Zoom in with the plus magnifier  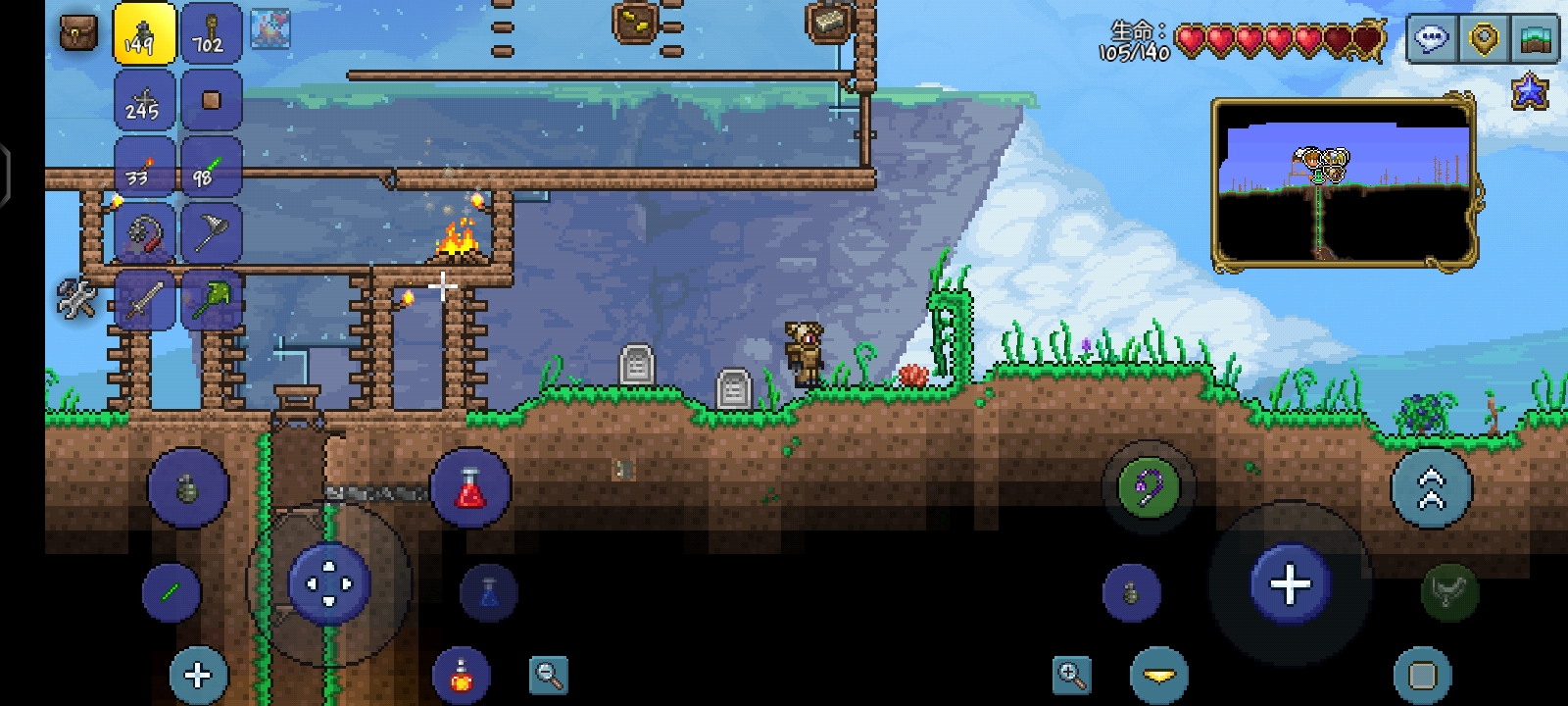[x=1071, y=675]
